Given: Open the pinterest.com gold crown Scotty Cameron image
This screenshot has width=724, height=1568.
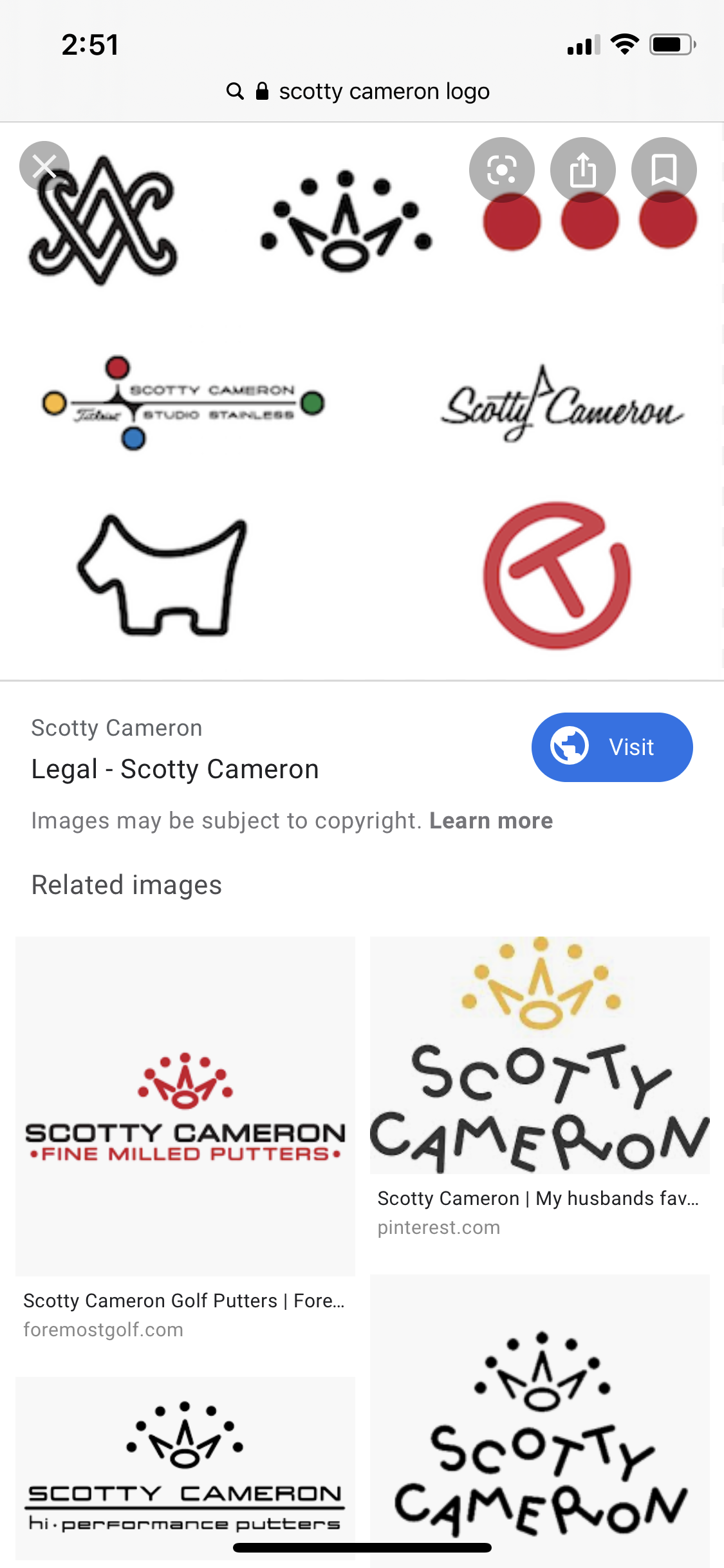Looking at the screenshot, I should point(539,1054).
